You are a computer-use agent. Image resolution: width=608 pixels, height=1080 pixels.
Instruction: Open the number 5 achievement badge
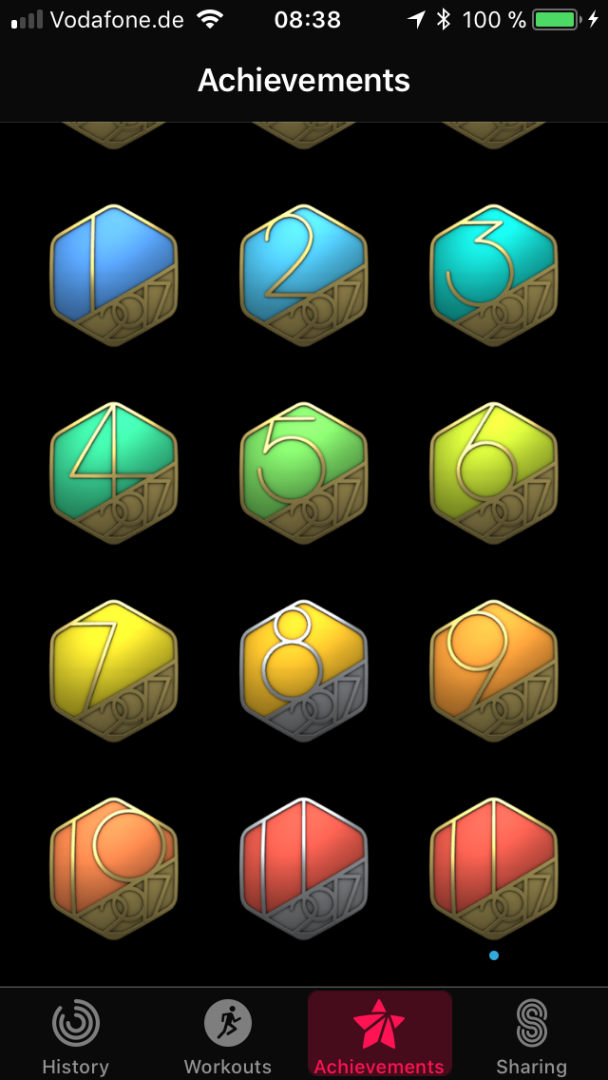[304, 473]
